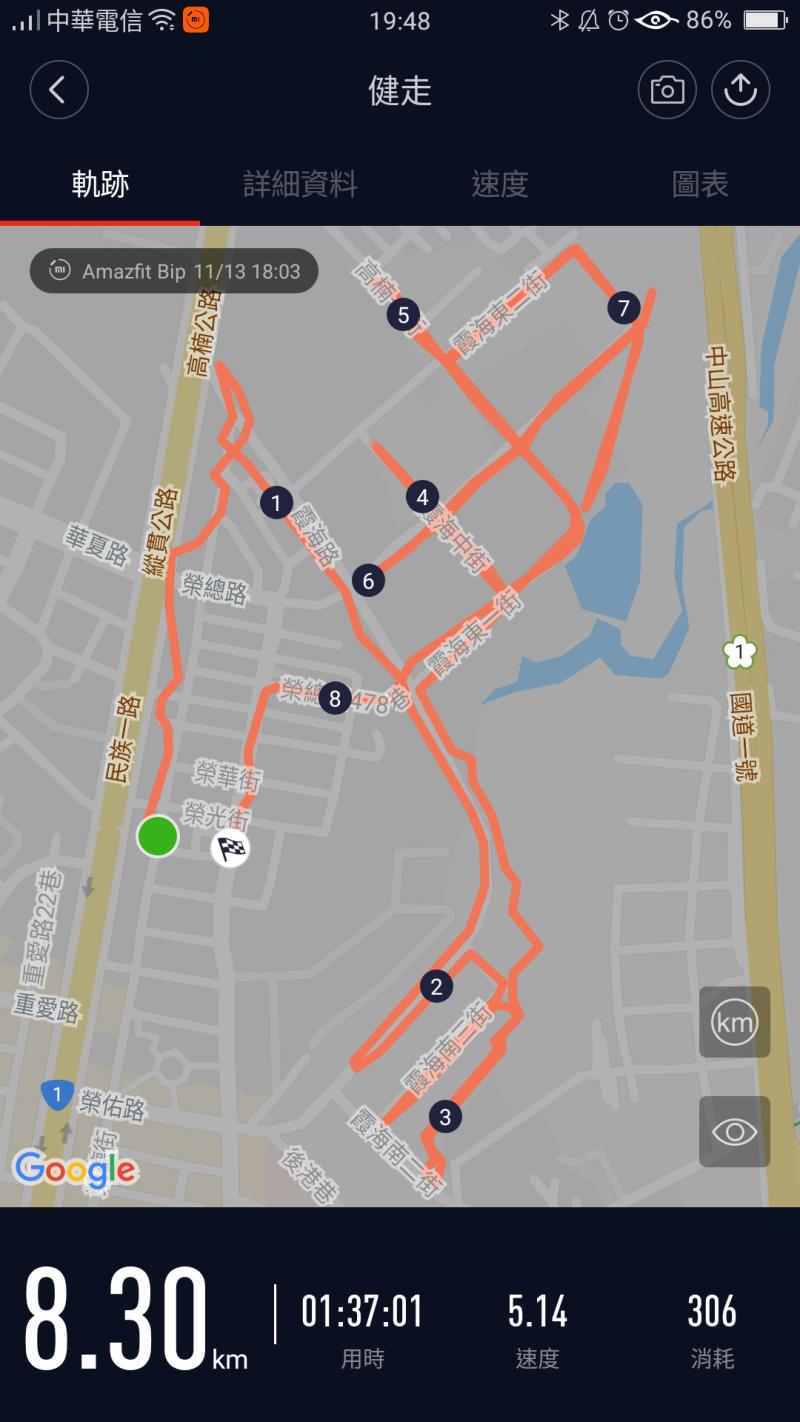Toggle kilometer markers with km button
Image resolution: width=800 pixels, height=1422 pixels.
(x=734, y=1022)
